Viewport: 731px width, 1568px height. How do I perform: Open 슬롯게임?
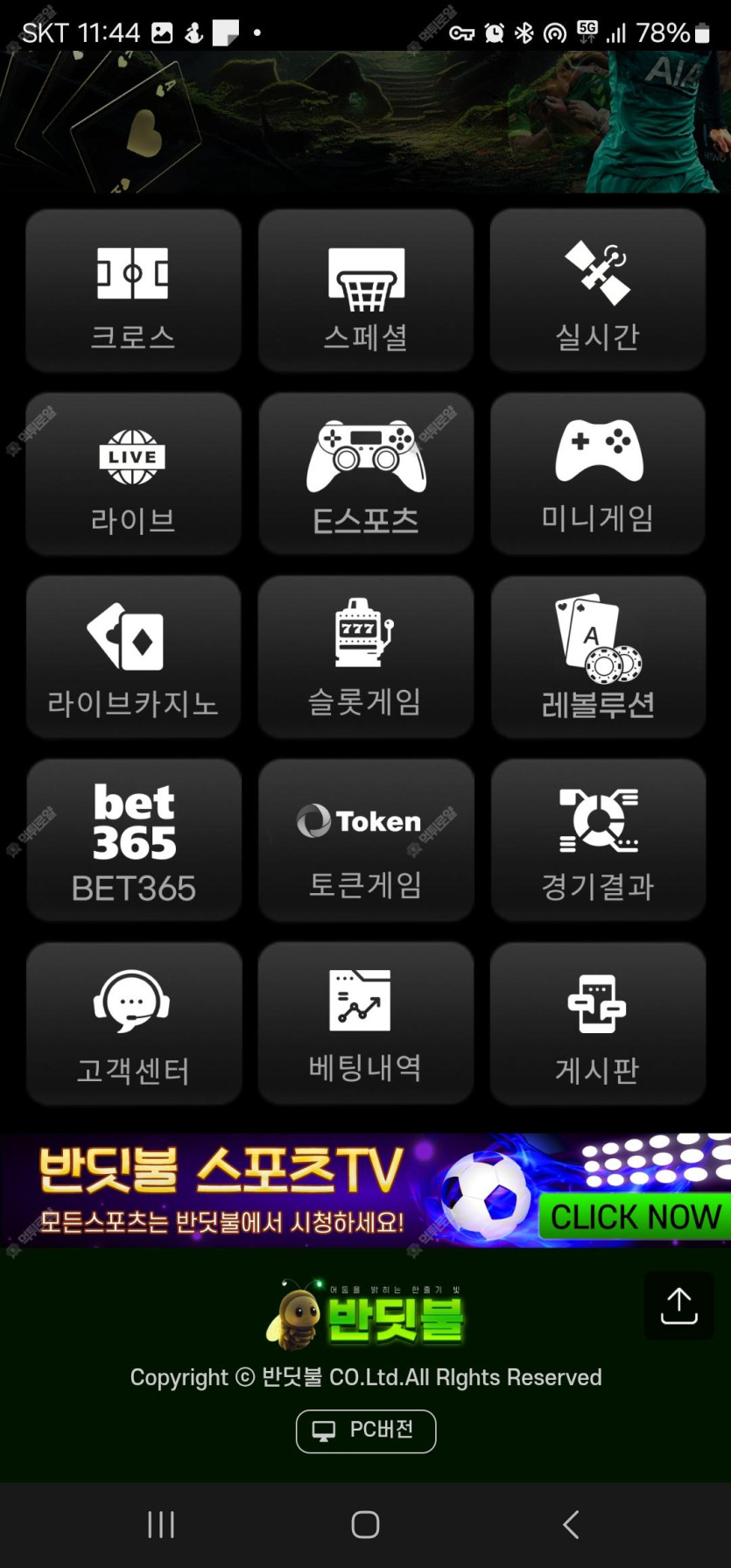click(x=365, y=657)
